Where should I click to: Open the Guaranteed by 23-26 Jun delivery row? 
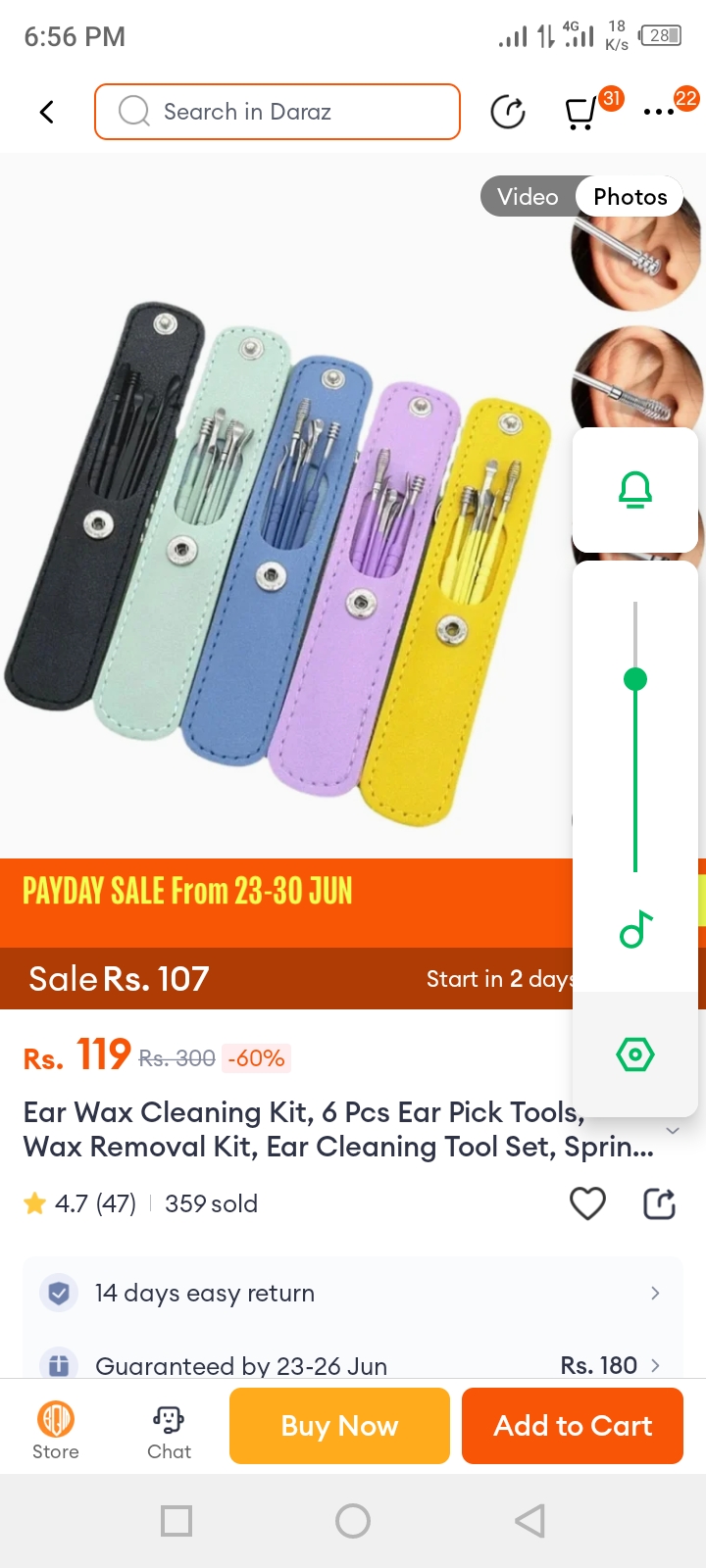click(x=353, y=1364)
